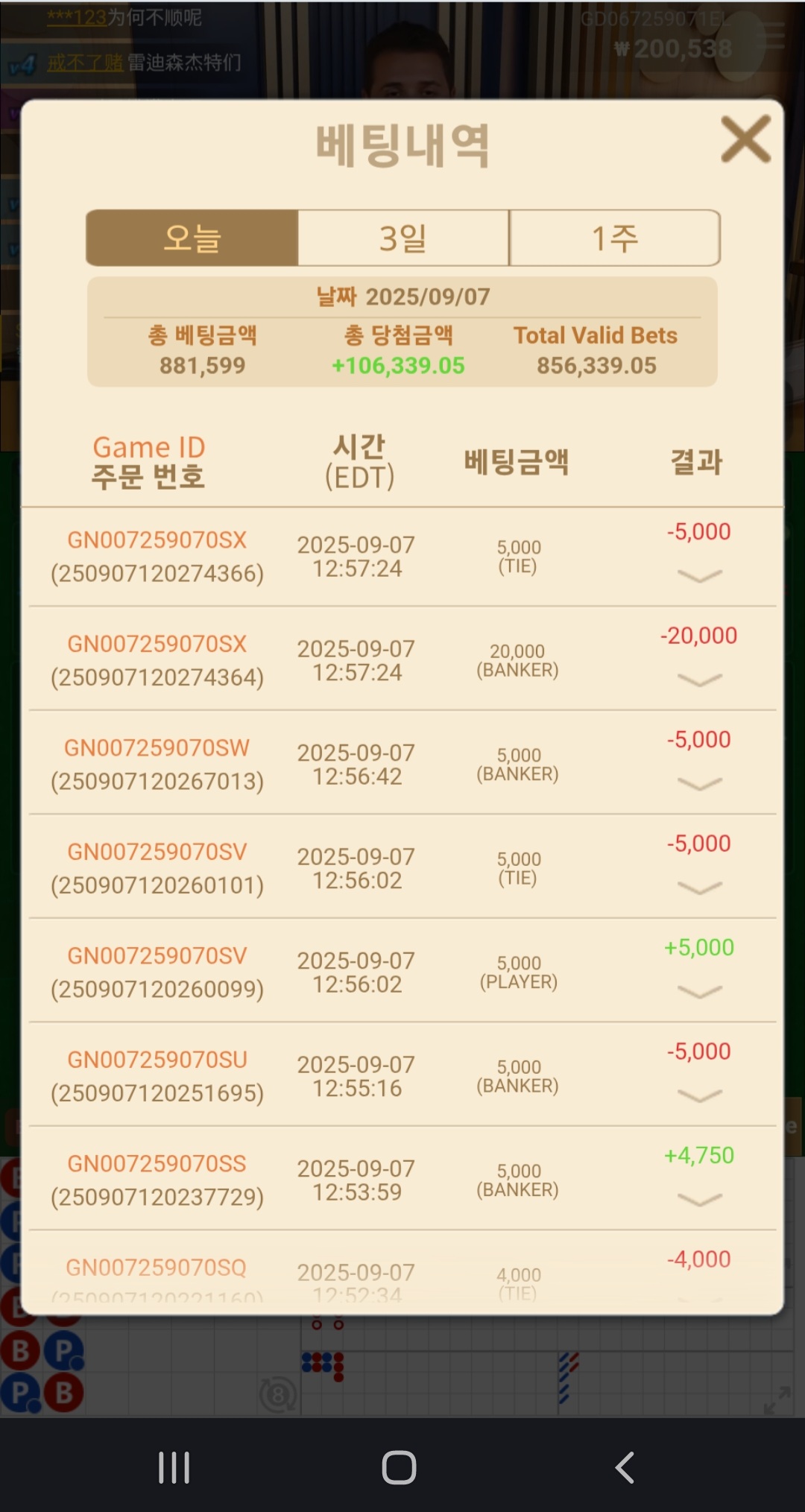805x1512 pixels.
Task: Close the betting history dialog
Action: point(745,139)
